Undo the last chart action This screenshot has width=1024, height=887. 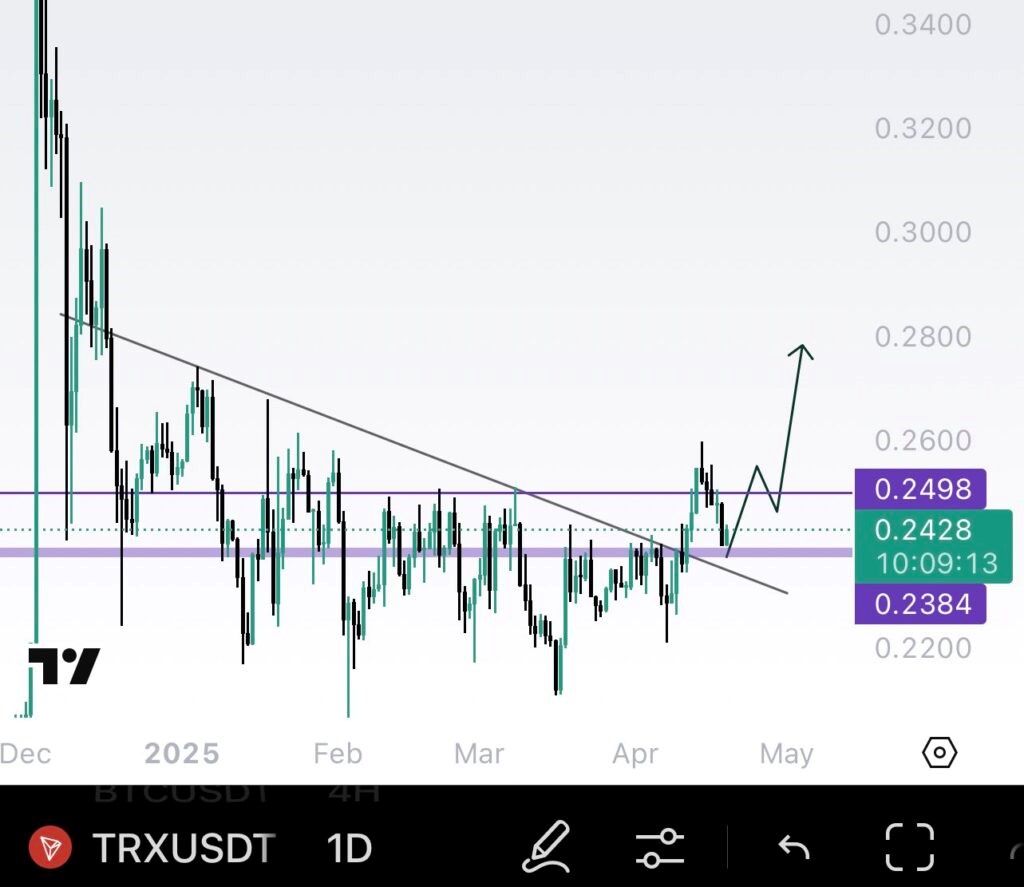click(x=794, y=848)
